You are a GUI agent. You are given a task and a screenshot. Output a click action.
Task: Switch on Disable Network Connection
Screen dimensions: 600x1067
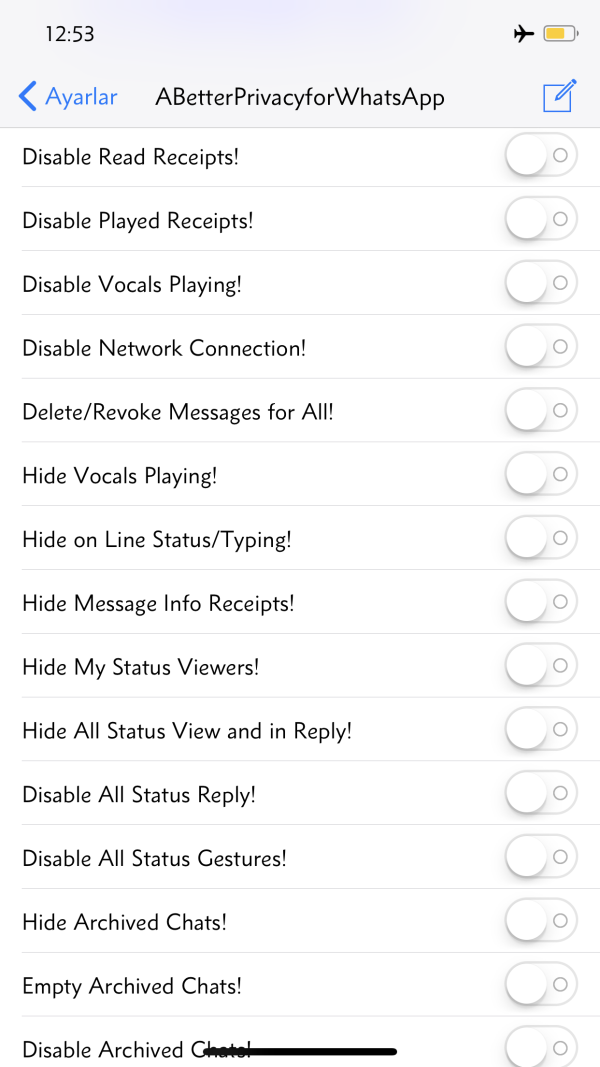click(541, 348)
